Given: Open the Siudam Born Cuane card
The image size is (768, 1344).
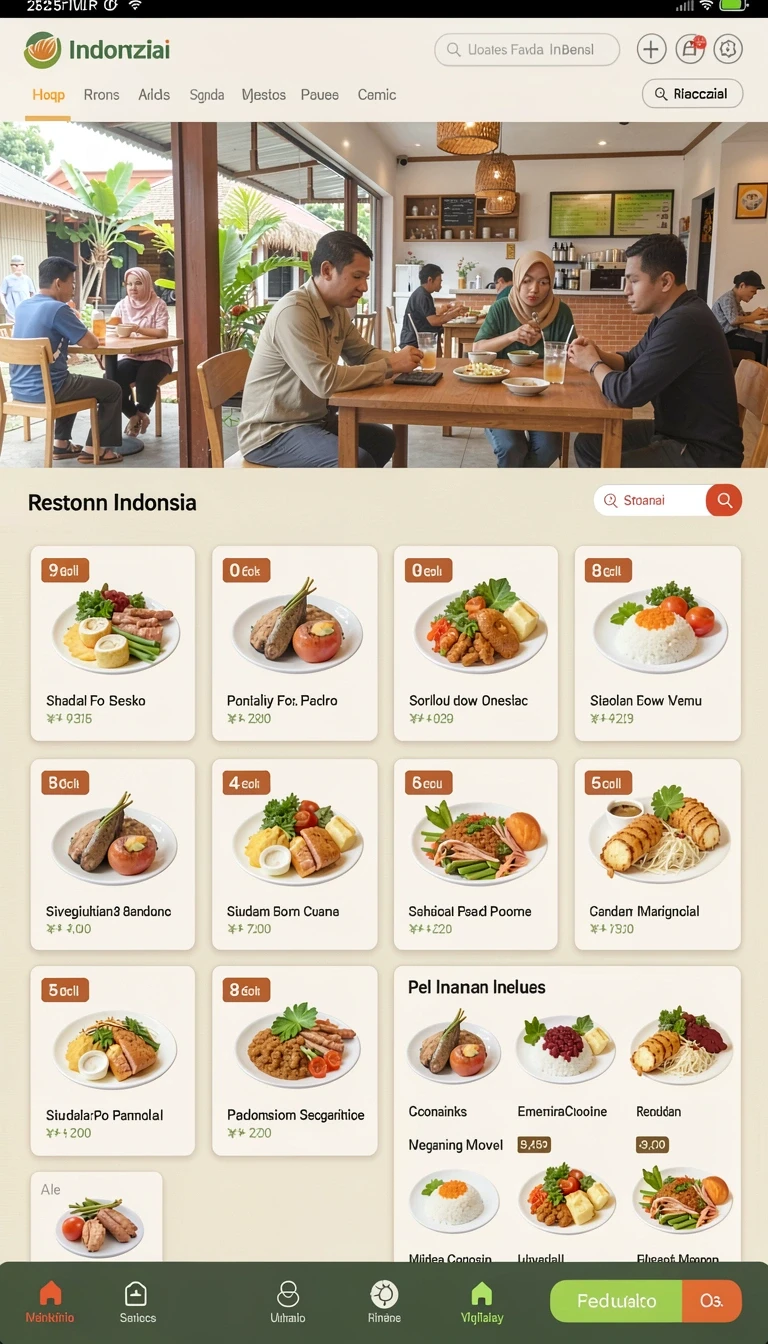Looking at the screenshot, I should [x=295, y=854].
